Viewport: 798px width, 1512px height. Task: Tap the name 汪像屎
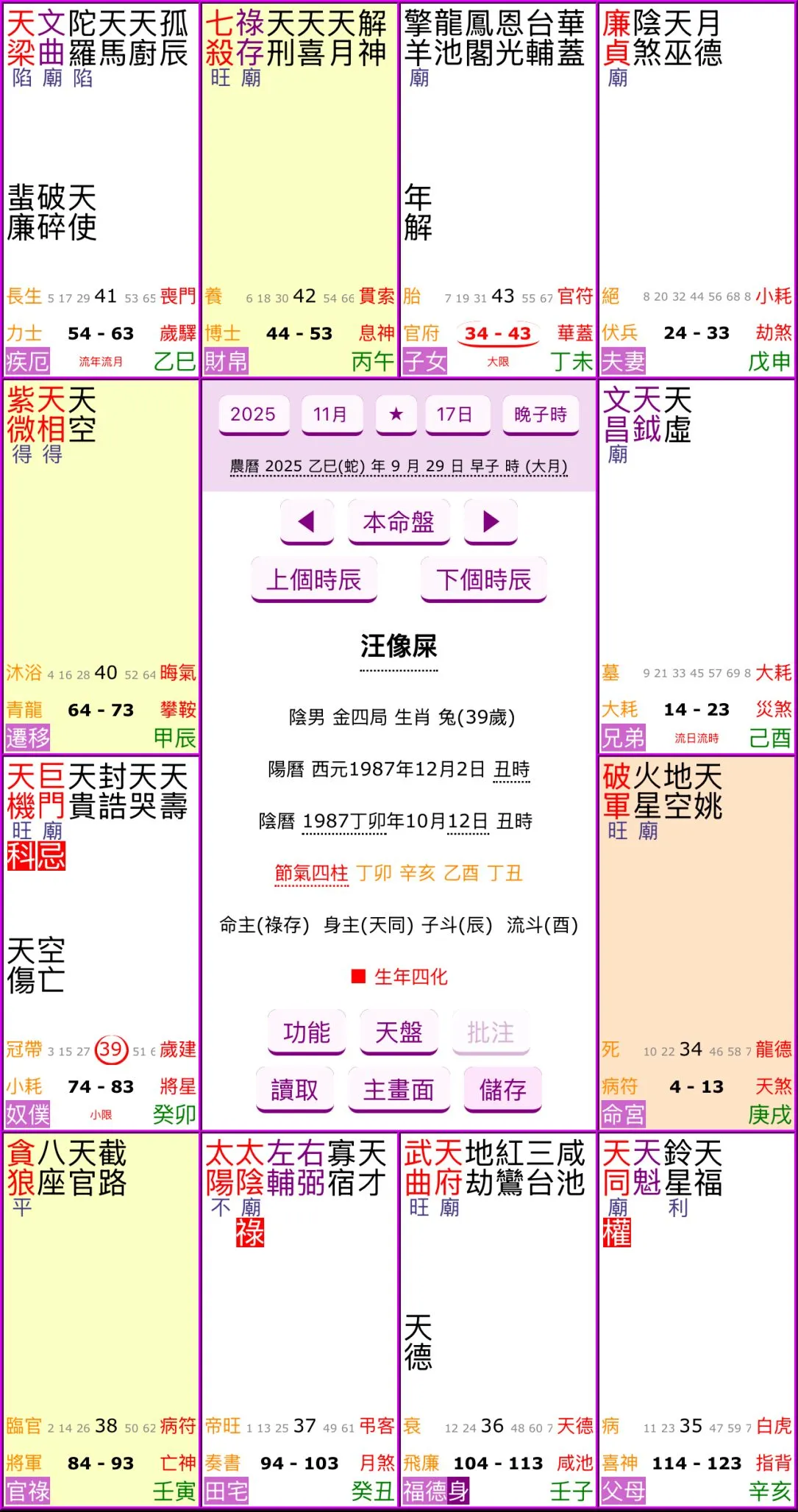[399, 646]
